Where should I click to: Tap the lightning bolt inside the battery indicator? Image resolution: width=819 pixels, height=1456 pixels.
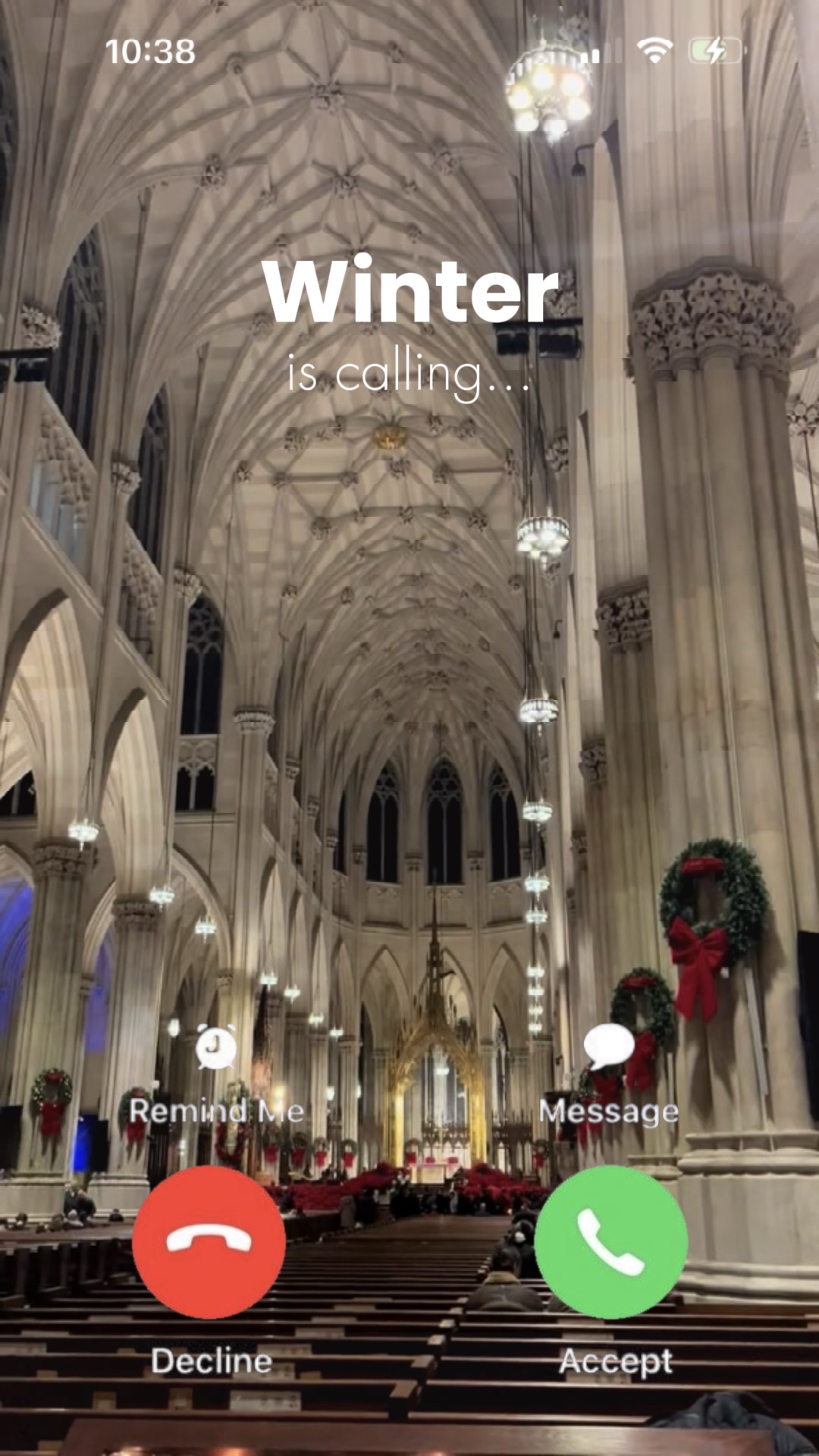[716, 50]
